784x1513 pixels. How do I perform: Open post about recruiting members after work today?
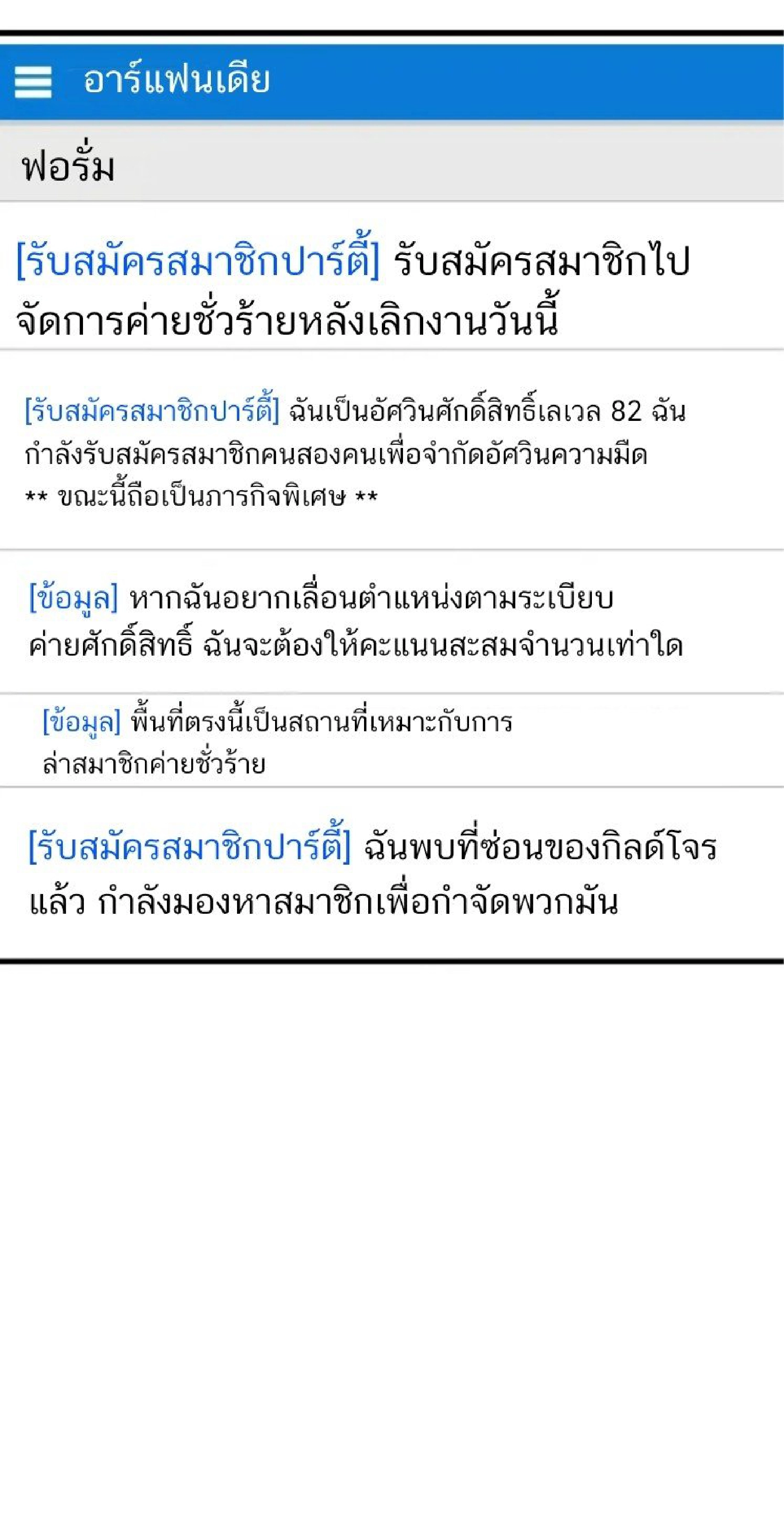pos(353,290)
